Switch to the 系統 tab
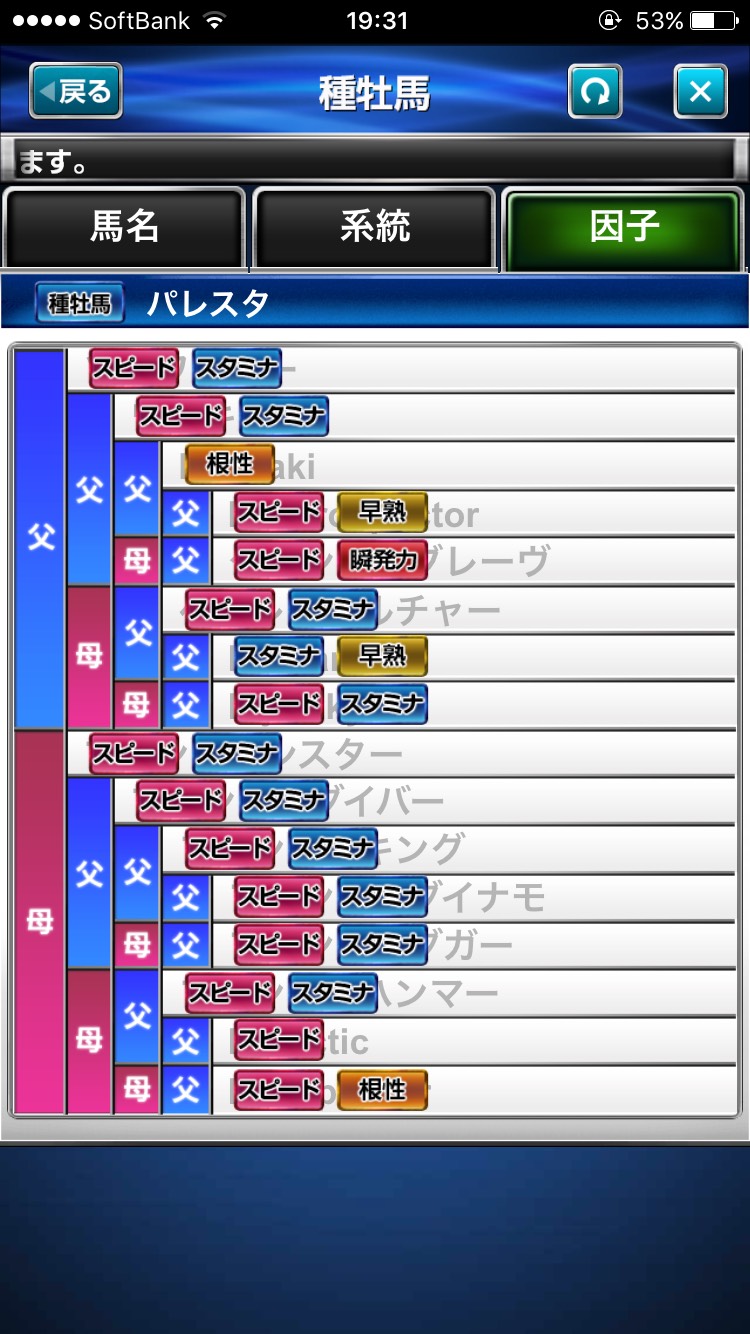The height and width of the screenshot is (1334, 750). coord(374,228)
